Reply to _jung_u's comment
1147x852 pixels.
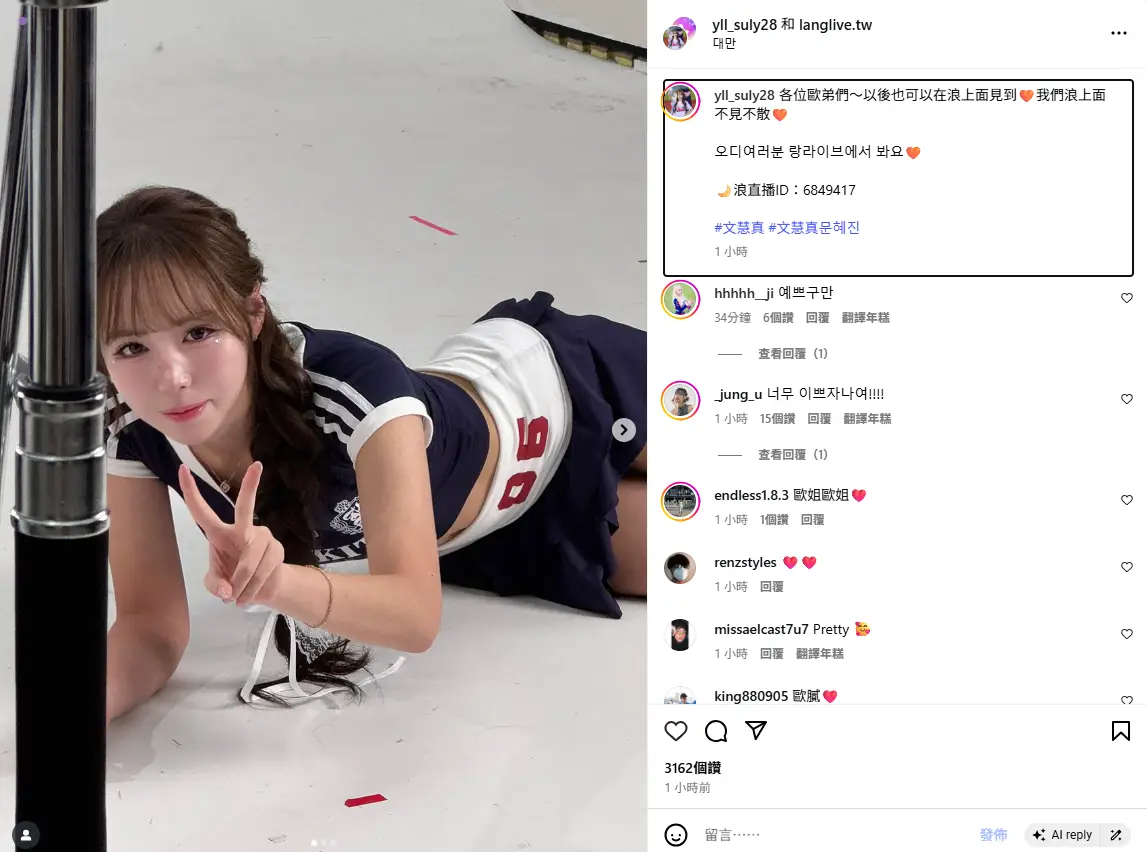[819, 419]
